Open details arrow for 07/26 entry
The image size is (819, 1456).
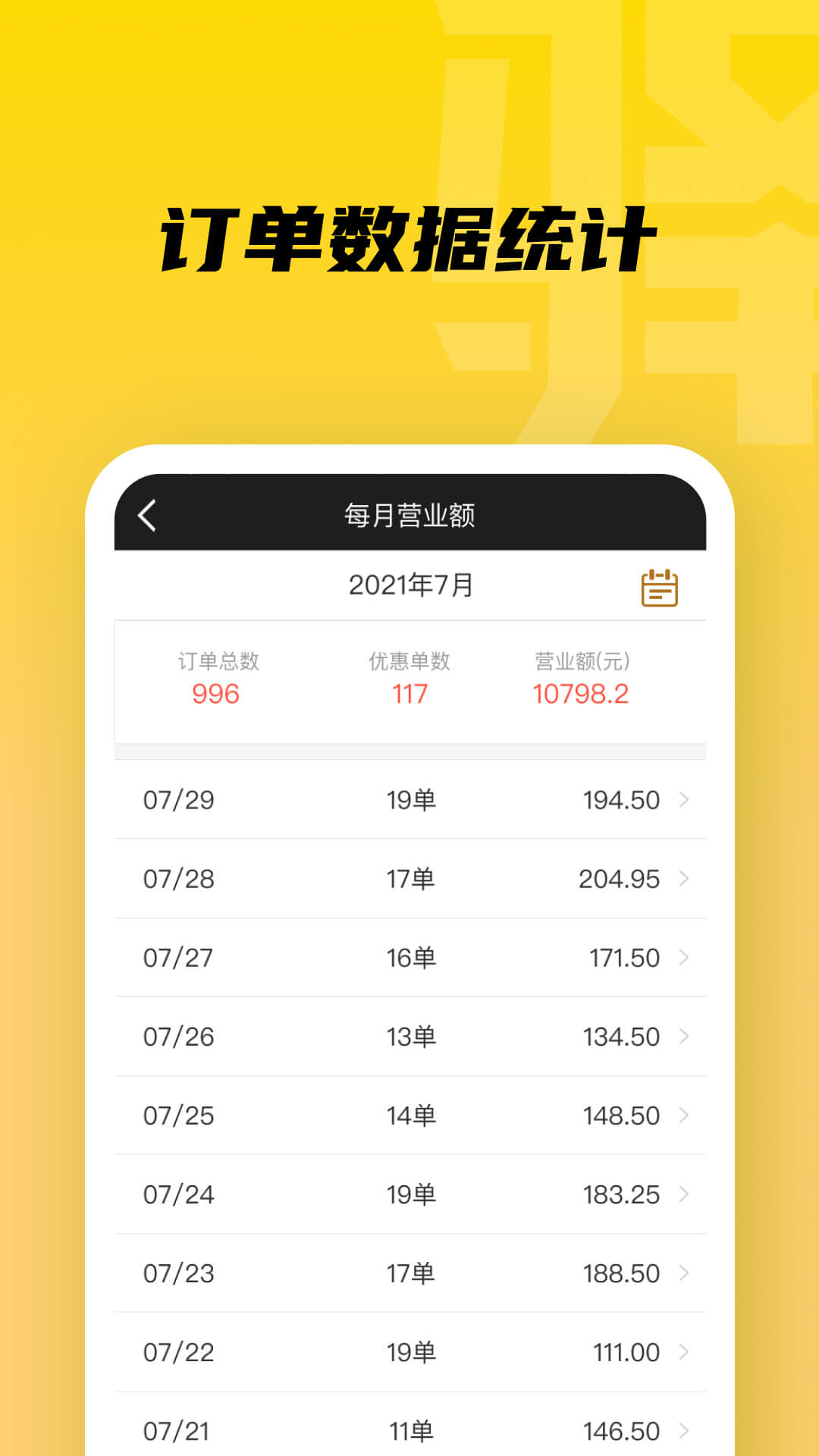point(683,1037)
